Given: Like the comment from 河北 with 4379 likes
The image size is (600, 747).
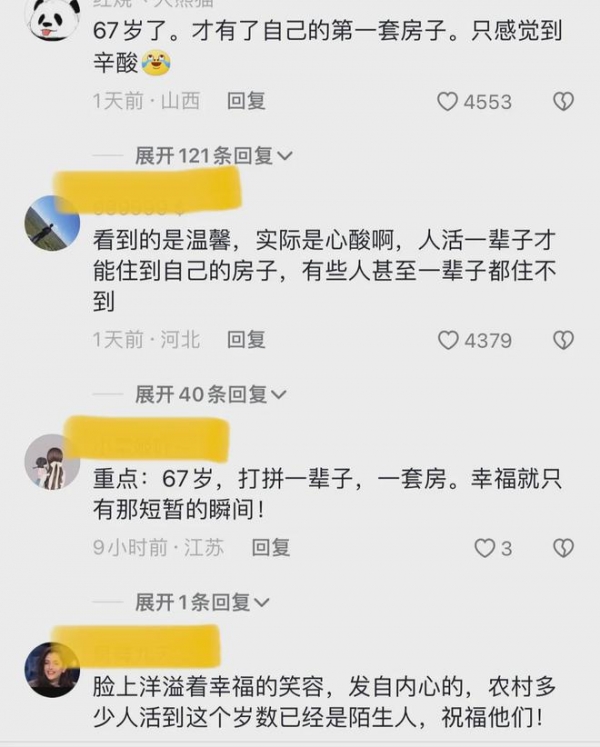Looking at the screenshot, I should pyautogui.click(x=448, y=340).
